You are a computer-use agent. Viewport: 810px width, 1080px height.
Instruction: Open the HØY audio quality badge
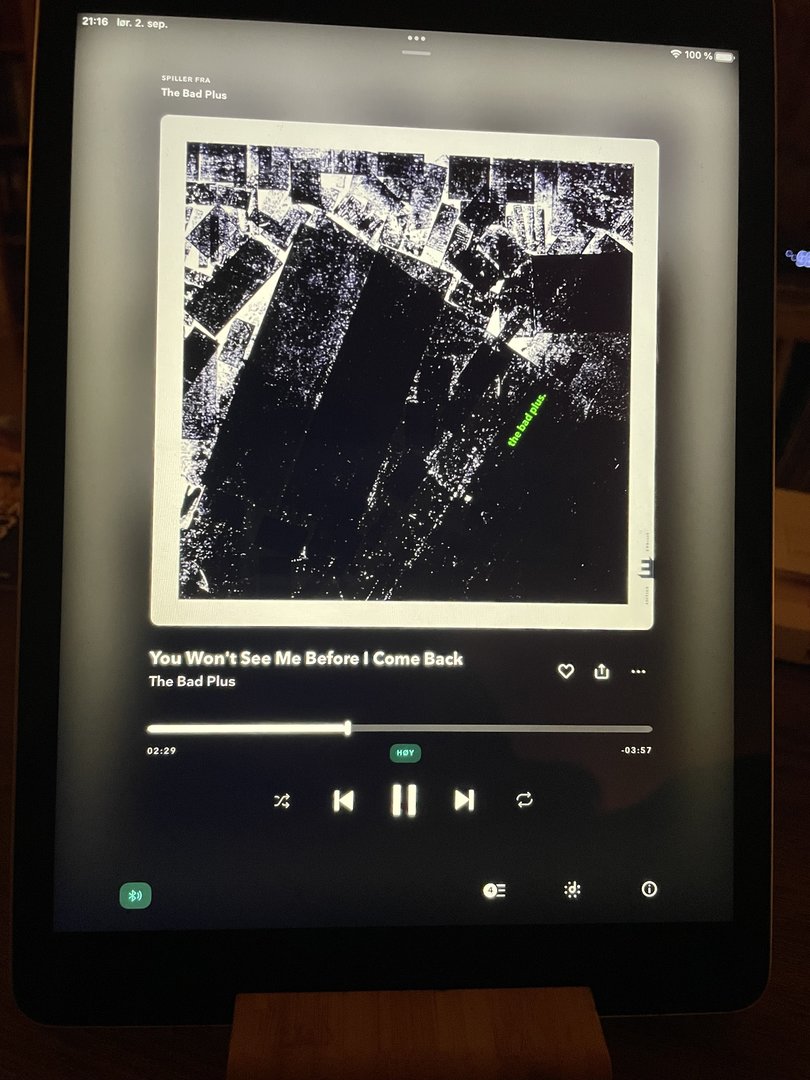[405, 753]
